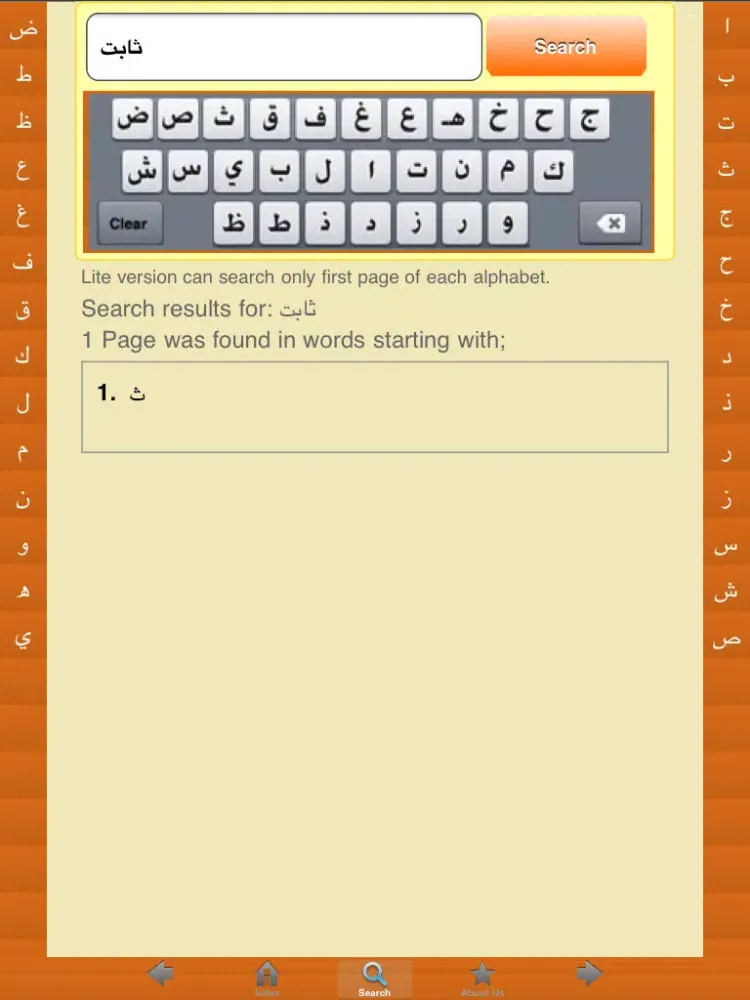Type the ظ key on the keyboard
This screenshot has width=750, height=1000.
[x=233, y=224]
